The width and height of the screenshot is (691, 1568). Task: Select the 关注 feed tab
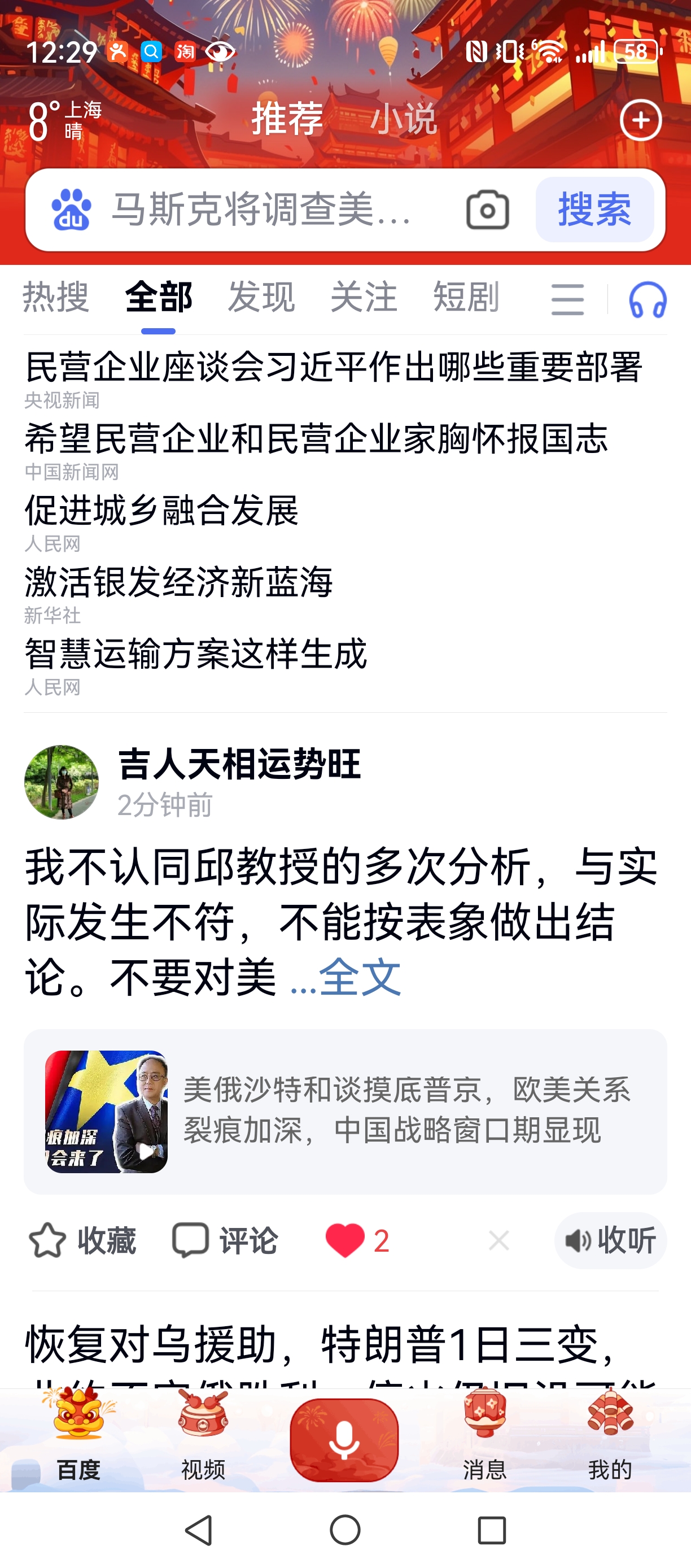tap(364, 298)
